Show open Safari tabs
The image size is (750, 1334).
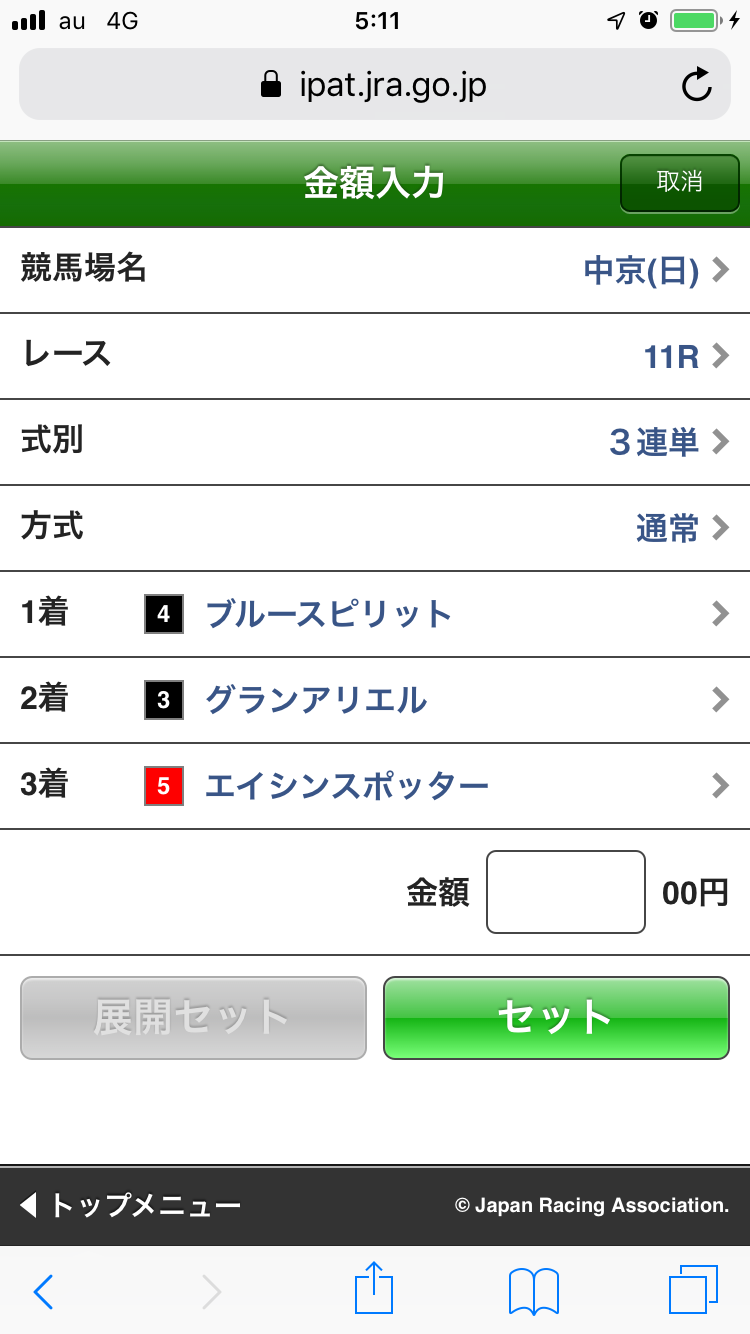point(692,1290)
